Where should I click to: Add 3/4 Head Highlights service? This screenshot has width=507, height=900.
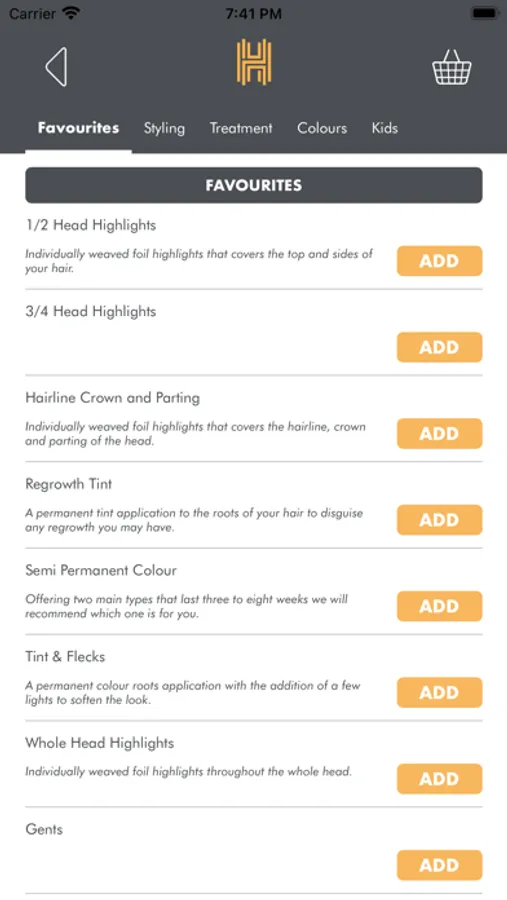tap(439, 347)
